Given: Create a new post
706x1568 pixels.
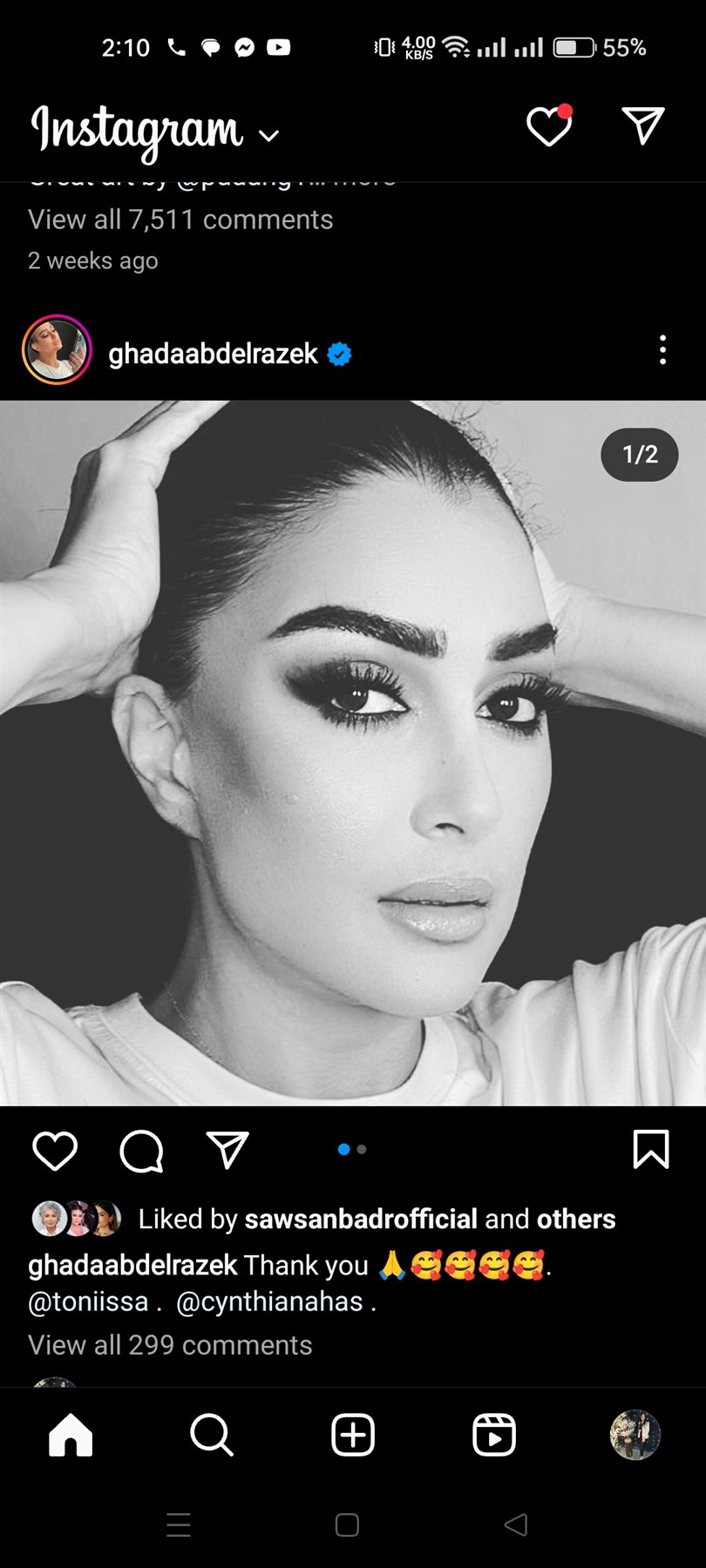Looking at the screenshot, I should (x=353, y=1435).
